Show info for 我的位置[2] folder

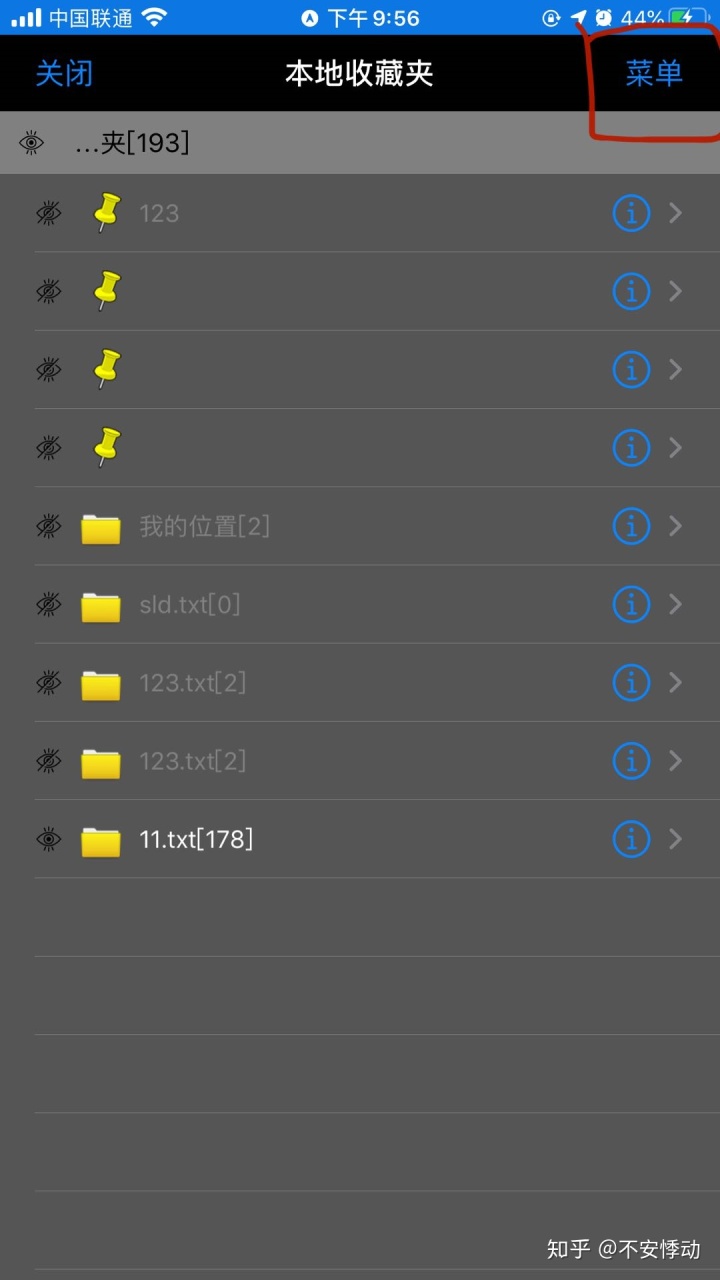point(631,526)
